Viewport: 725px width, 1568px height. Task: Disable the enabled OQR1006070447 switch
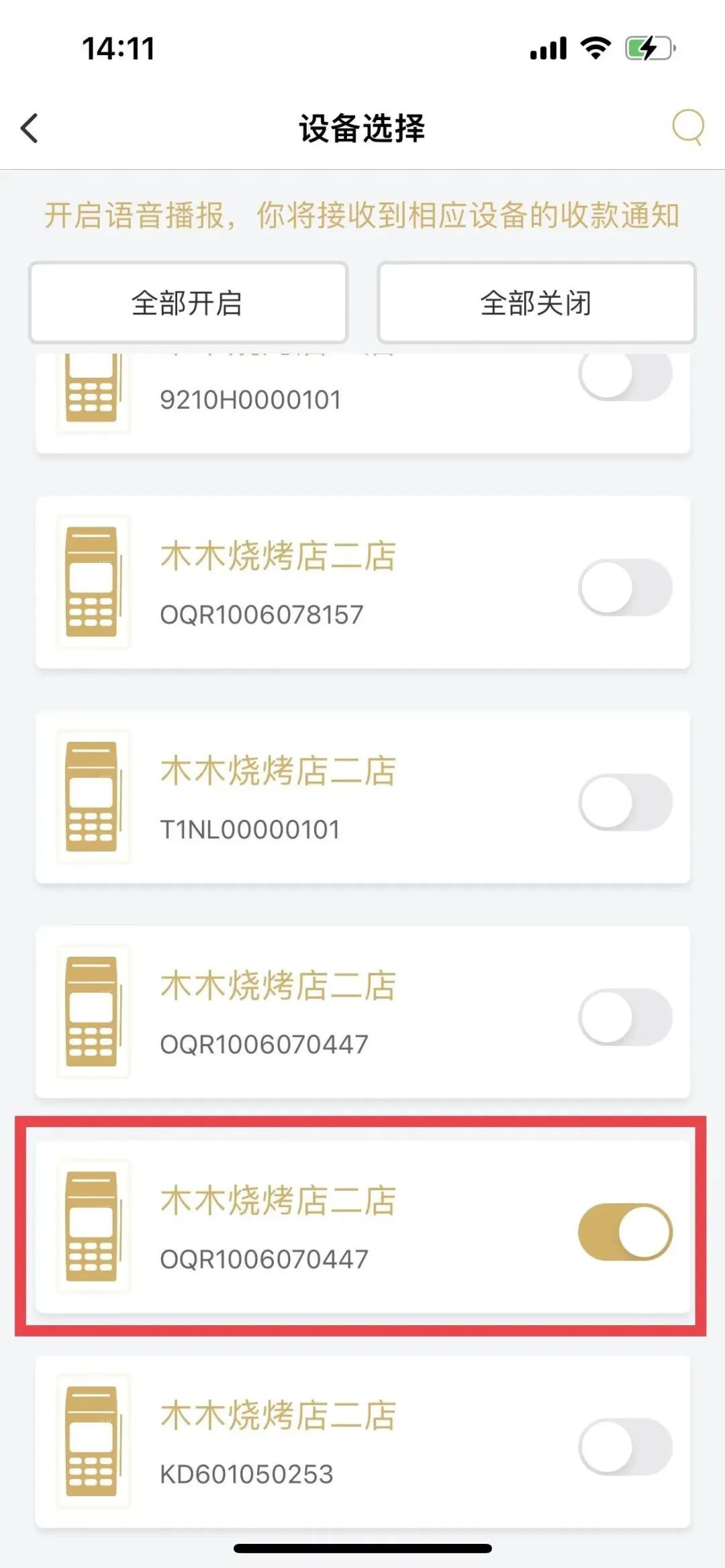point(625,1232)
